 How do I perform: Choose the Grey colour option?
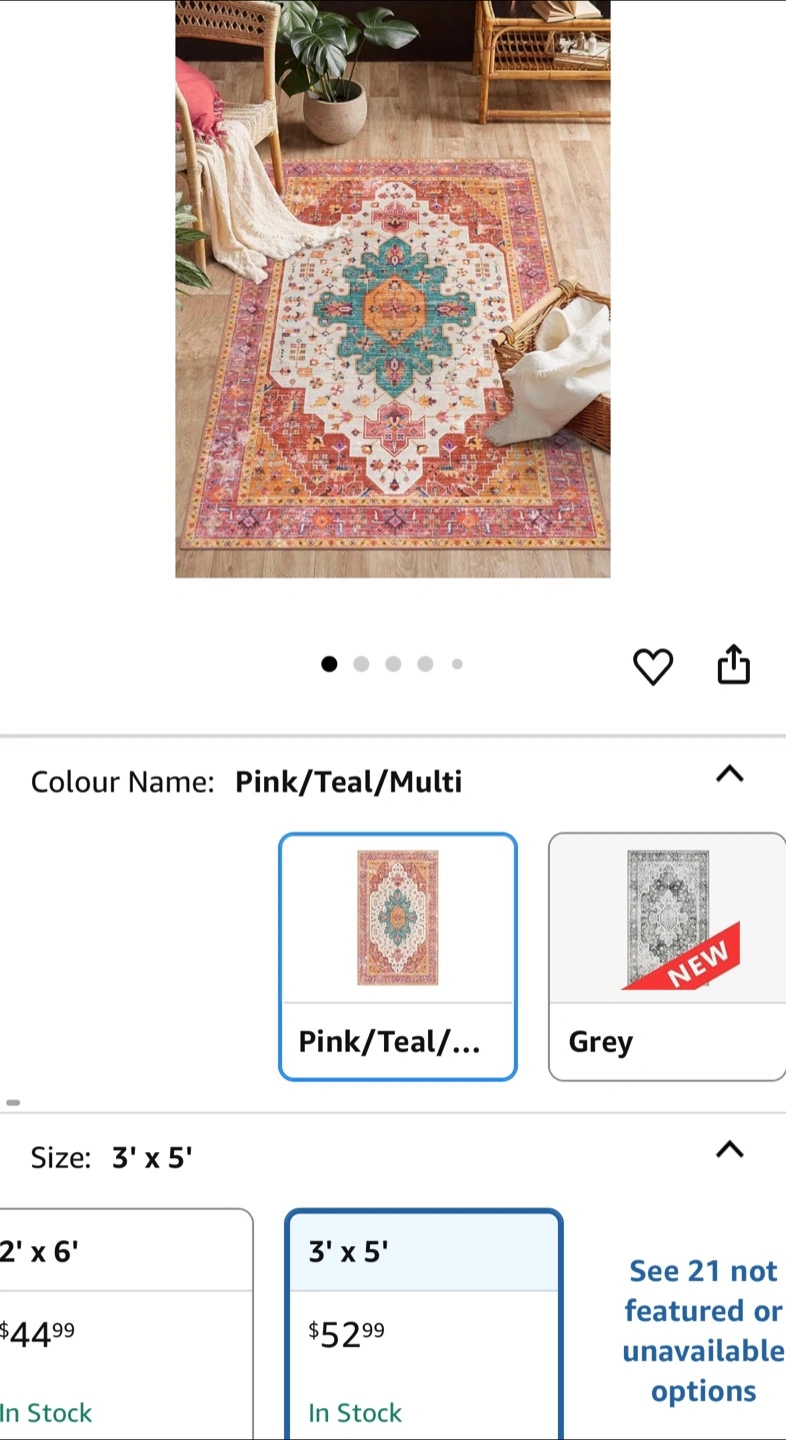pos(667,957)
